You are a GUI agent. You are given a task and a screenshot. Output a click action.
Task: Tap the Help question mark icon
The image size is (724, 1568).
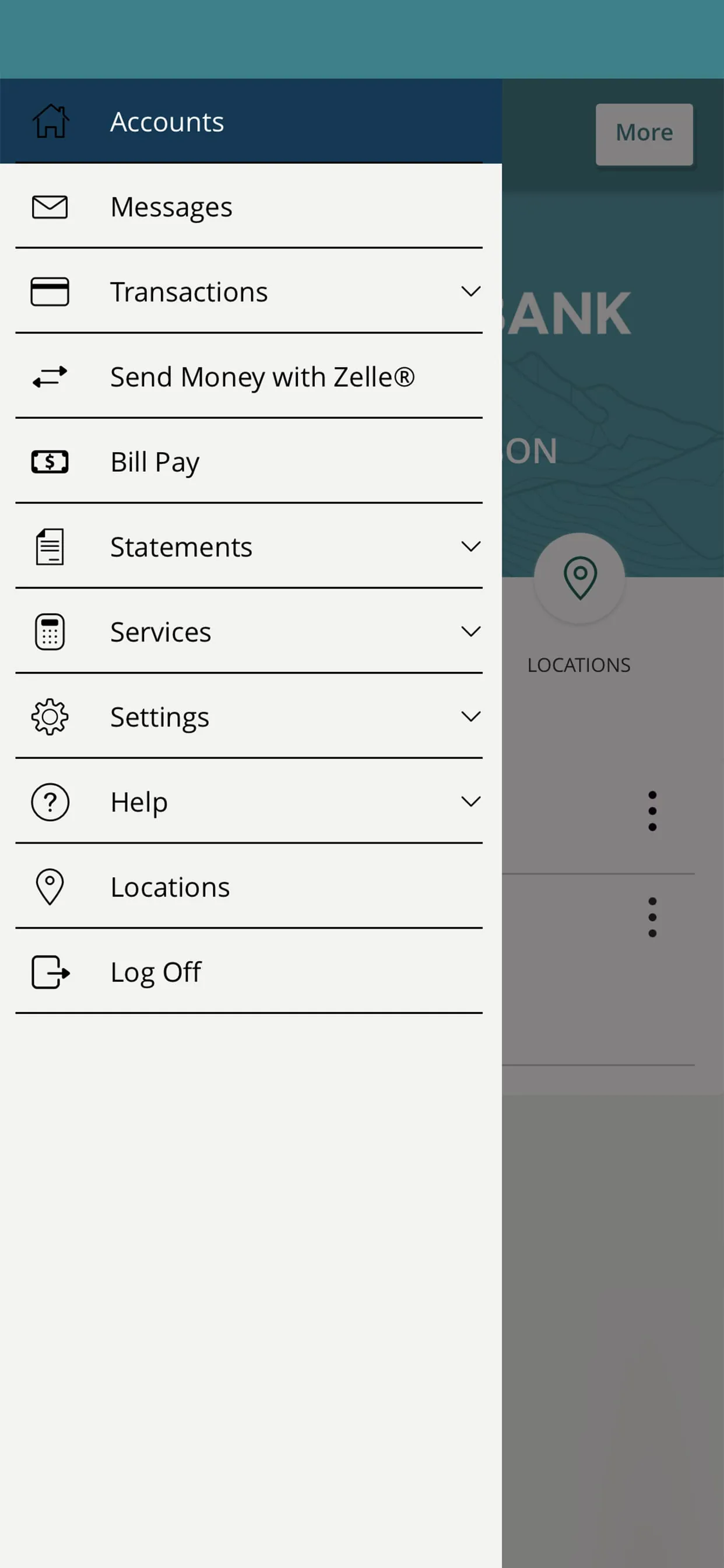(x=50, y=801)
